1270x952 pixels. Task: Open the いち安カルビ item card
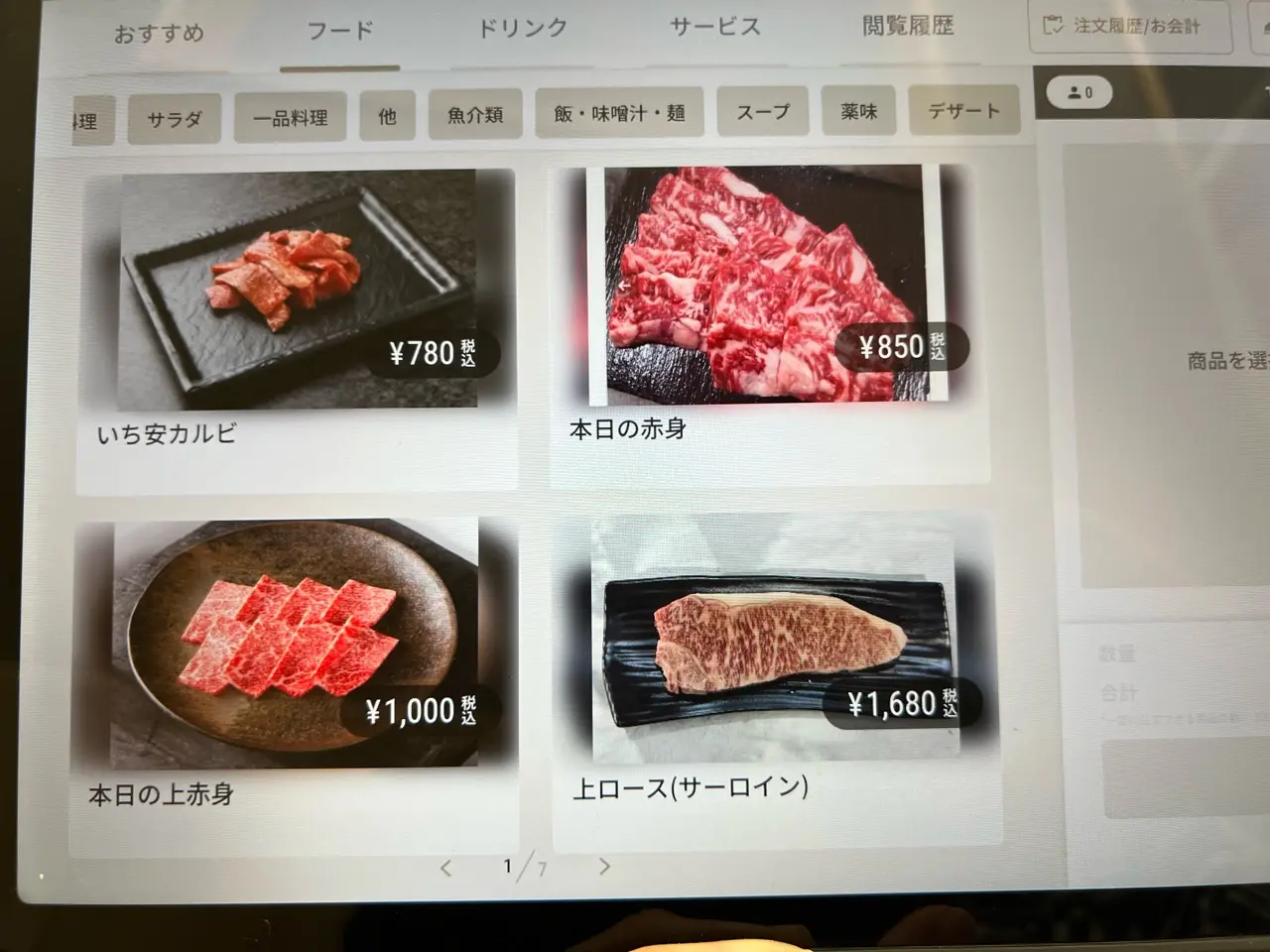(298, 327)
